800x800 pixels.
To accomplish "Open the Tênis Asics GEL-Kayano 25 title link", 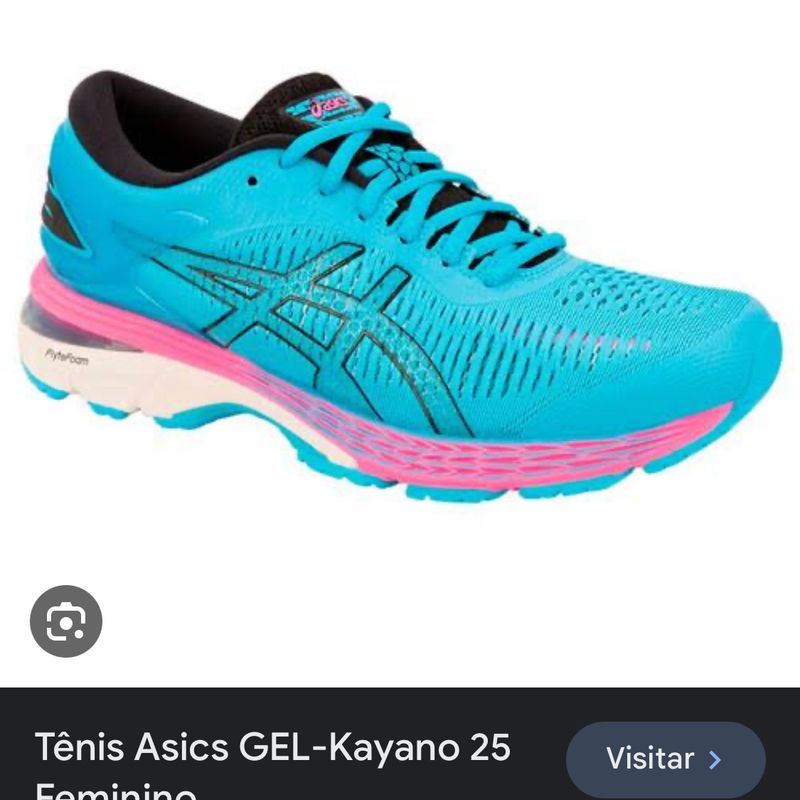I will pos(273,748).
